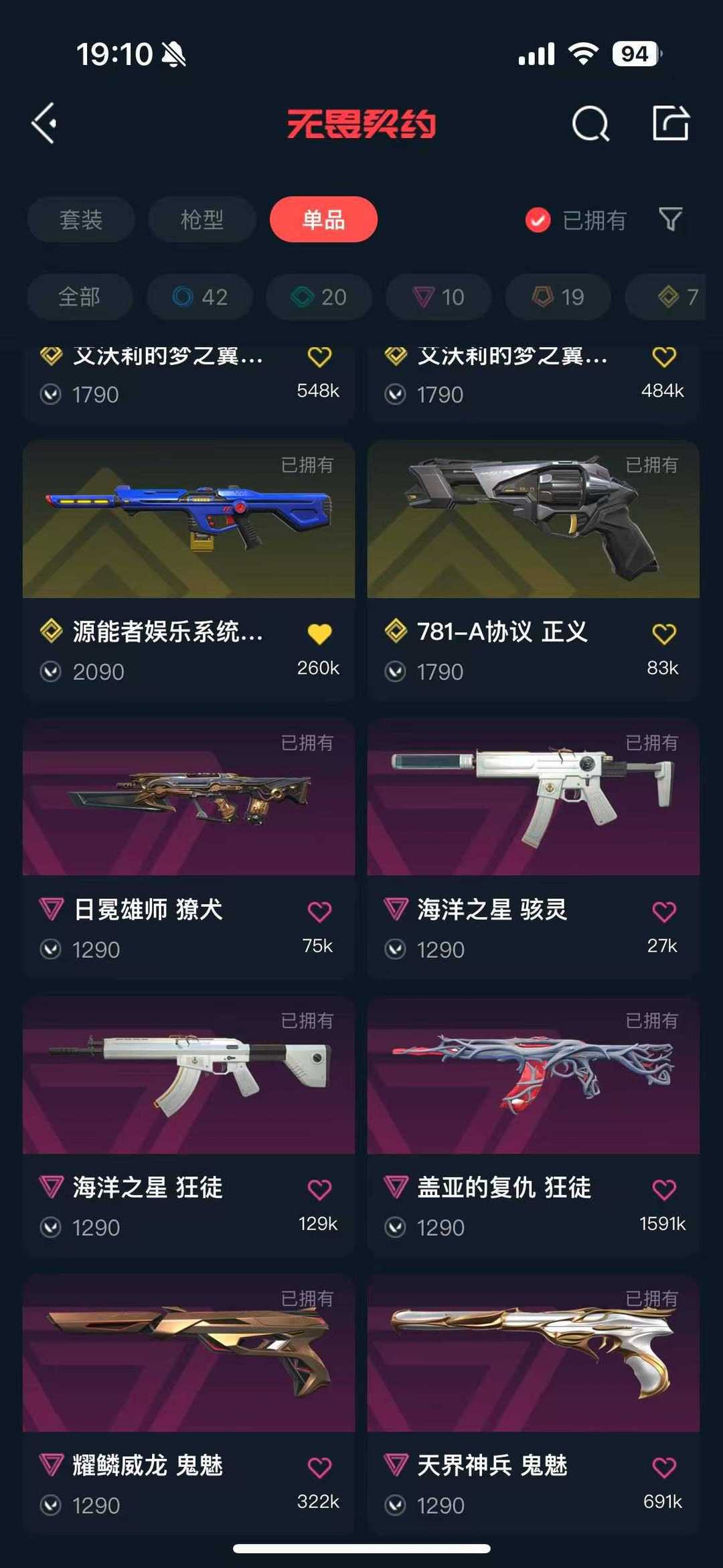The height and width of the screenshot is (1568, 723).
Task: Like the 海洋之星 骇灵 skin
Action: [x=663, y=911]
